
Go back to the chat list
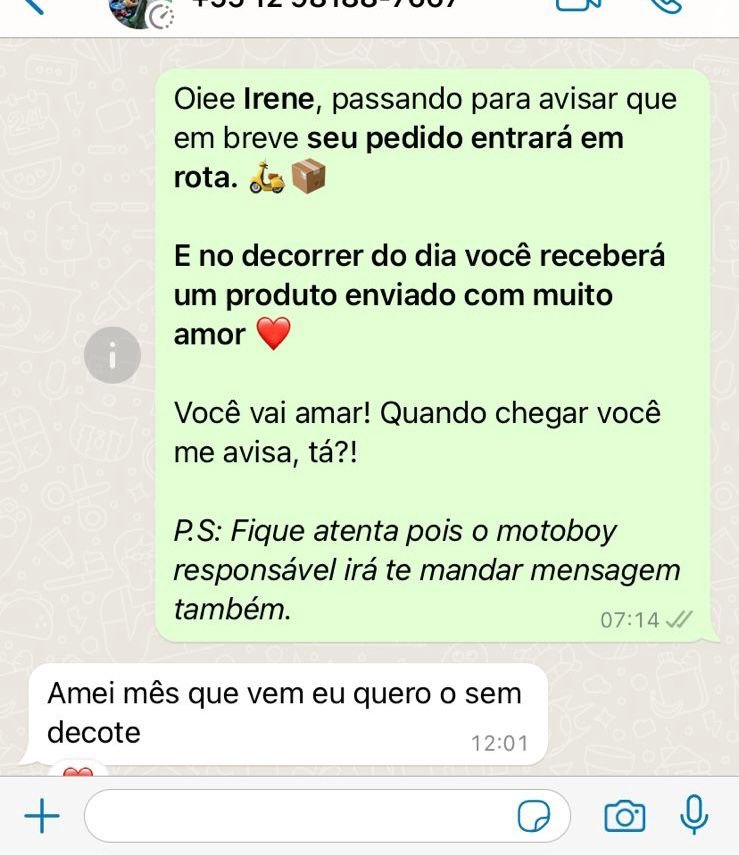[x=32, y=5]
